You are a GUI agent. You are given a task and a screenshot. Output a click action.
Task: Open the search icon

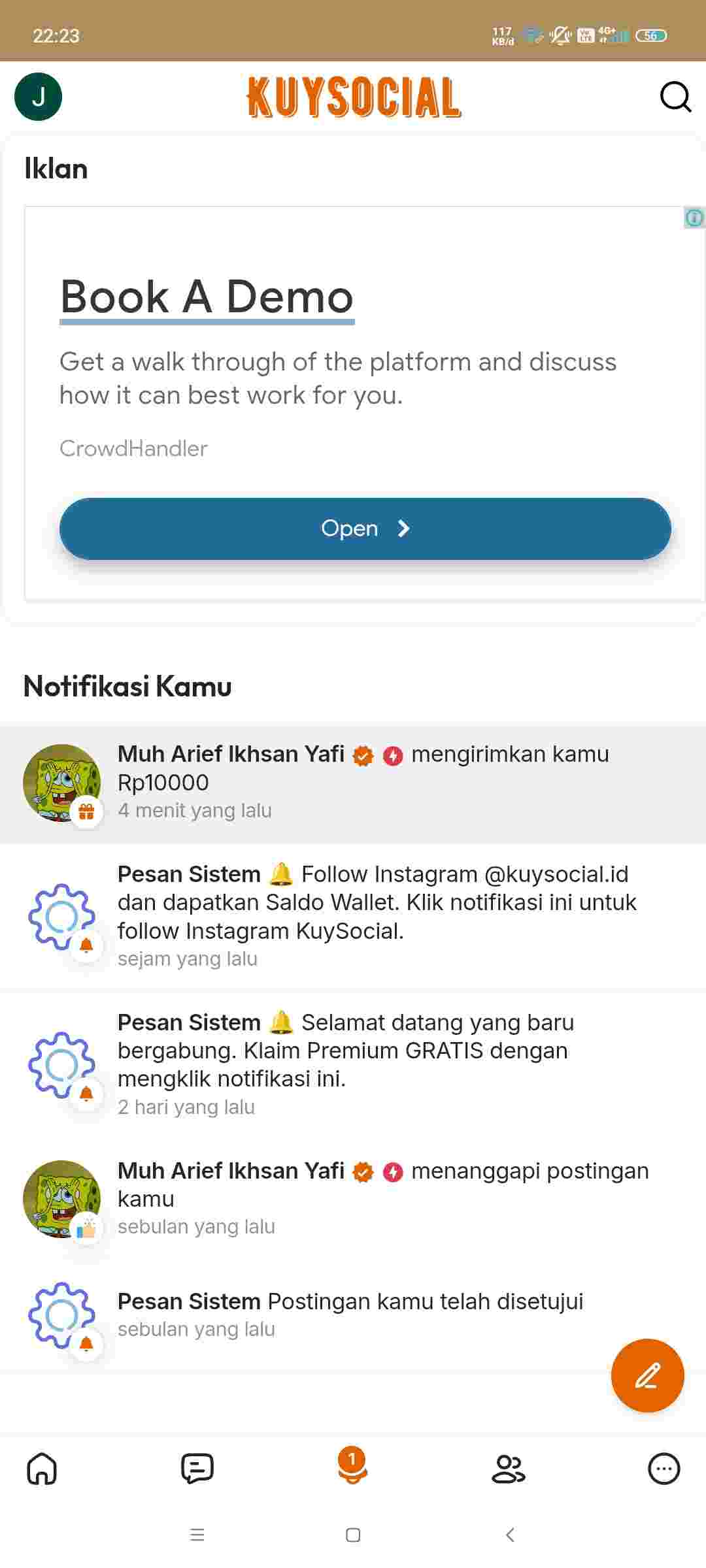coord(675,97)
